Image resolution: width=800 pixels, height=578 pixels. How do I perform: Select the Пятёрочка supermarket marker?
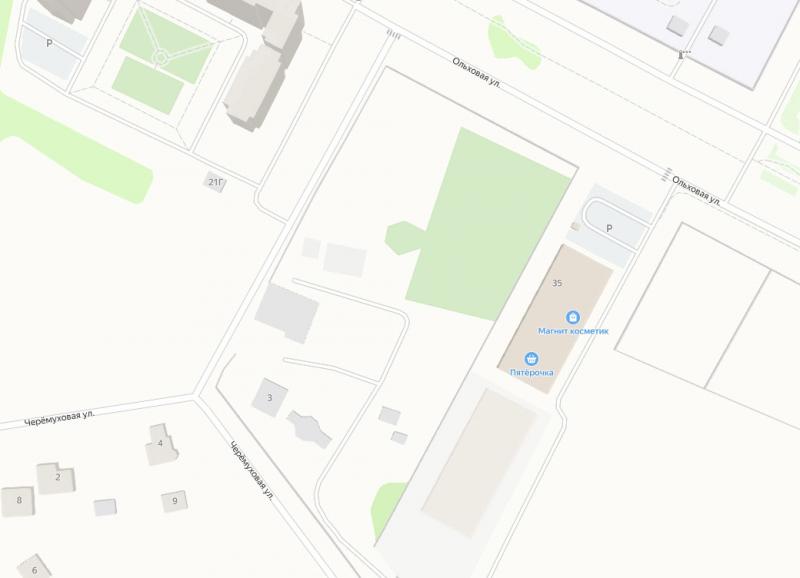pos(531,359)
